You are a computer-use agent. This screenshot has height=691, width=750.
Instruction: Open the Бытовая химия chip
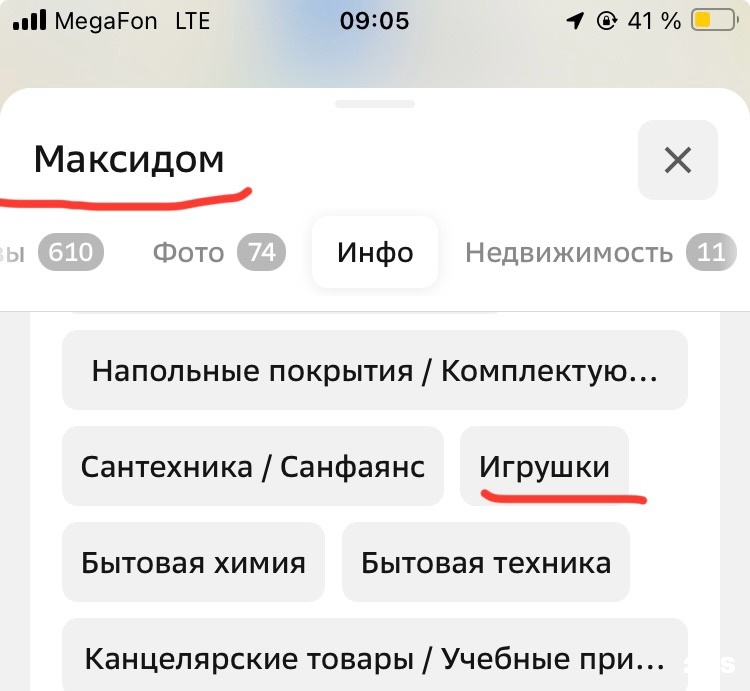[x=193, y=562]
